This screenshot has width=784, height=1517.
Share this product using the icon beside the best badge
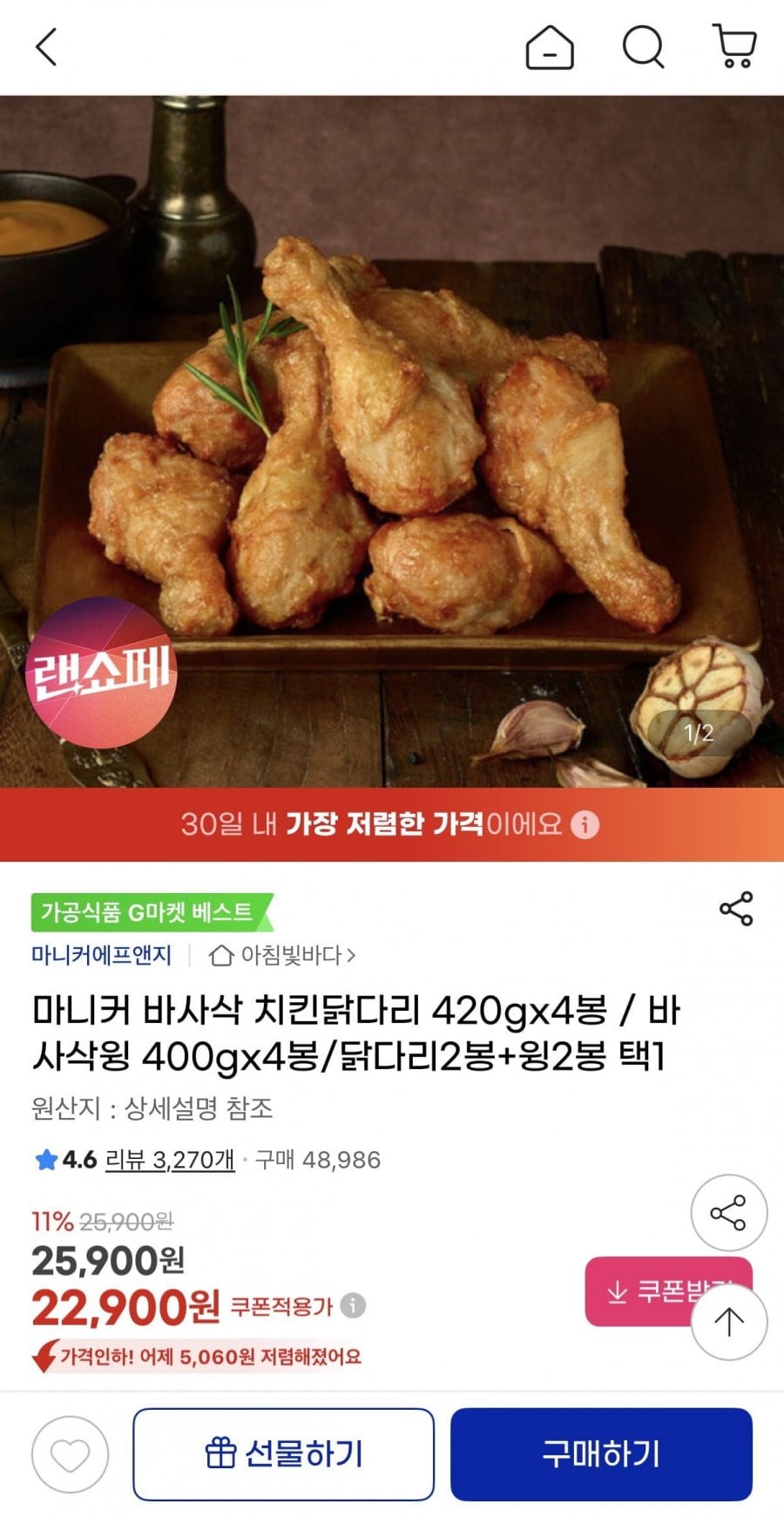[735, 909]
